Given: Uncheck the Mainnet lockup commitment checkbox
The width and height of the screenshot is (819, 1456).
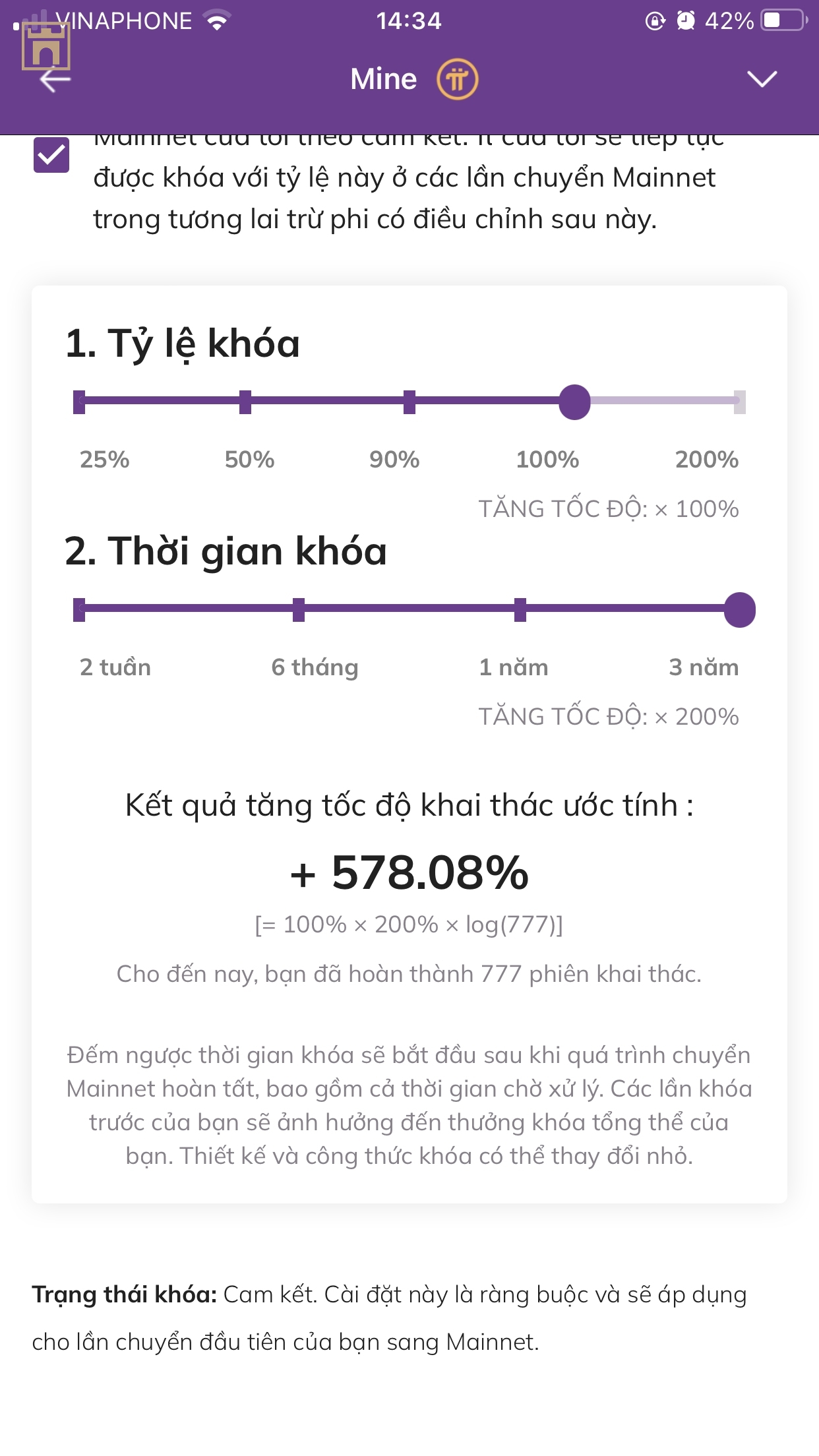Looking at the screenshot, I should (x=51, y=155).
